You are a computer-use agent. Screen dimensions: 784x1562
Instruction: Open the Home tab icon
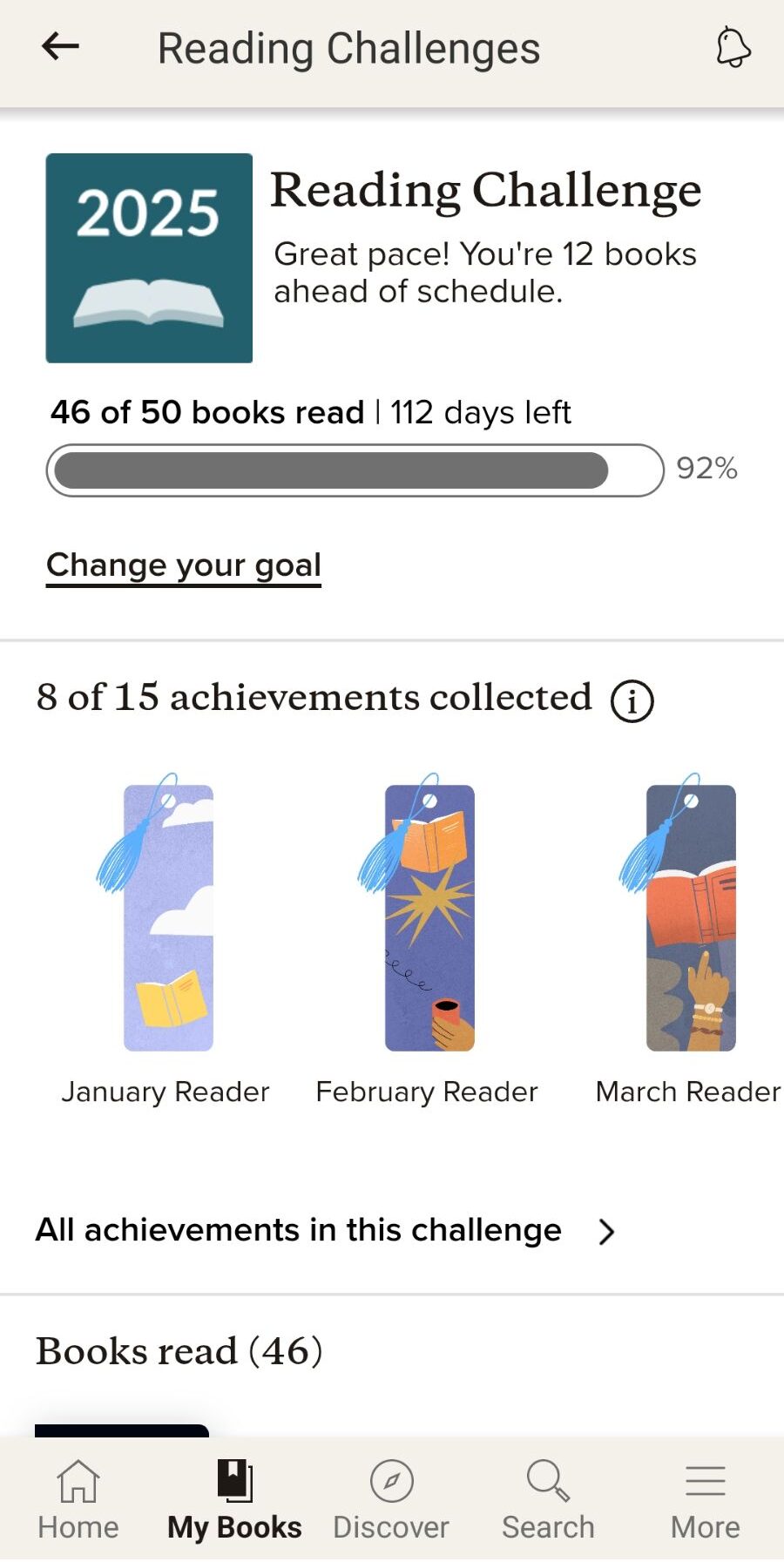77,1481
